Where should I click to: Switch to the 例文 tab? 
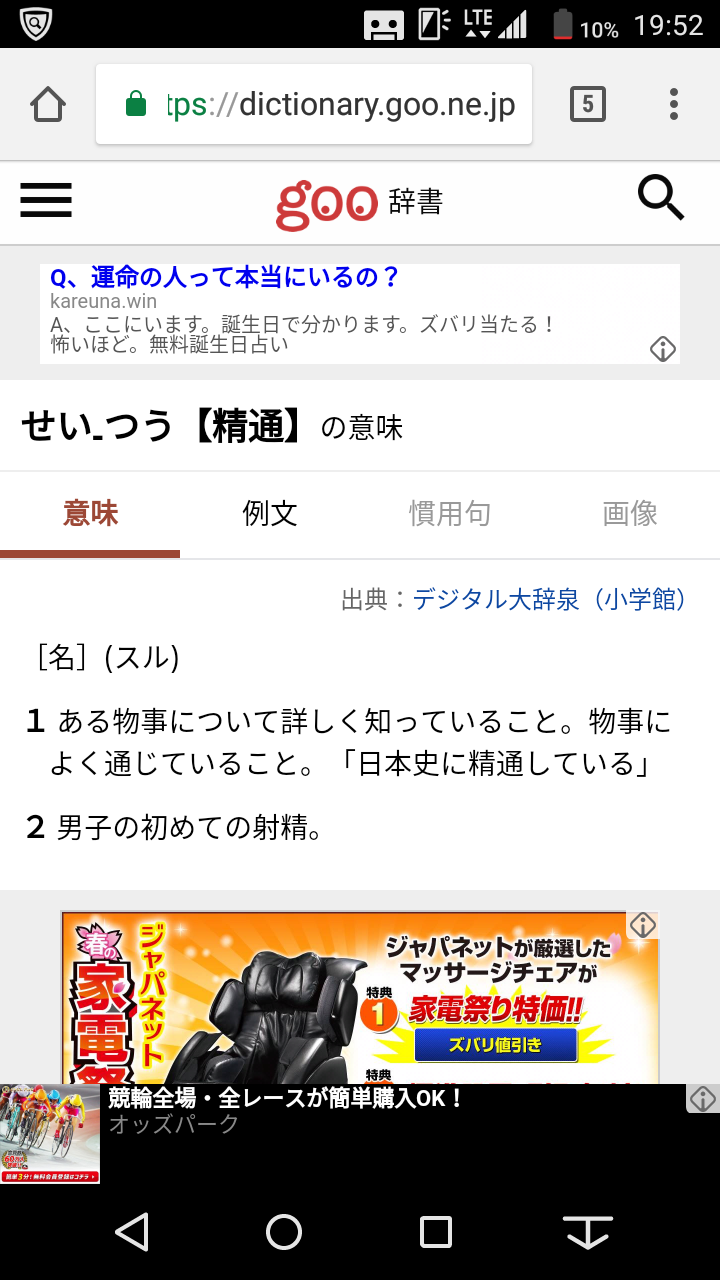coord(270,514)
